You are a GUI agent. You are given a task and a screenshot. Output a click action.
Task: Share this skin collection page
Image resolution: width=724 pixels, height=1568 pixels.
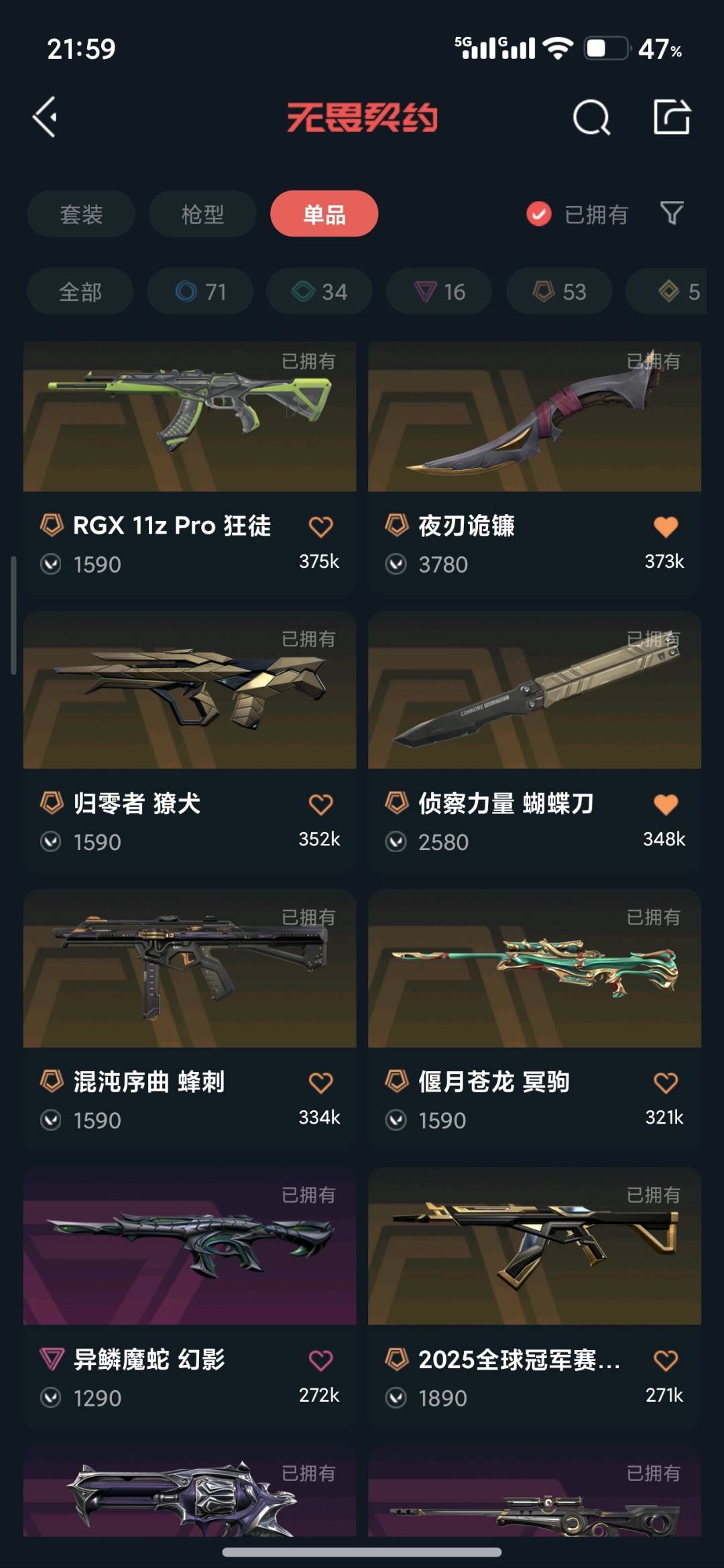pos(672,117)
